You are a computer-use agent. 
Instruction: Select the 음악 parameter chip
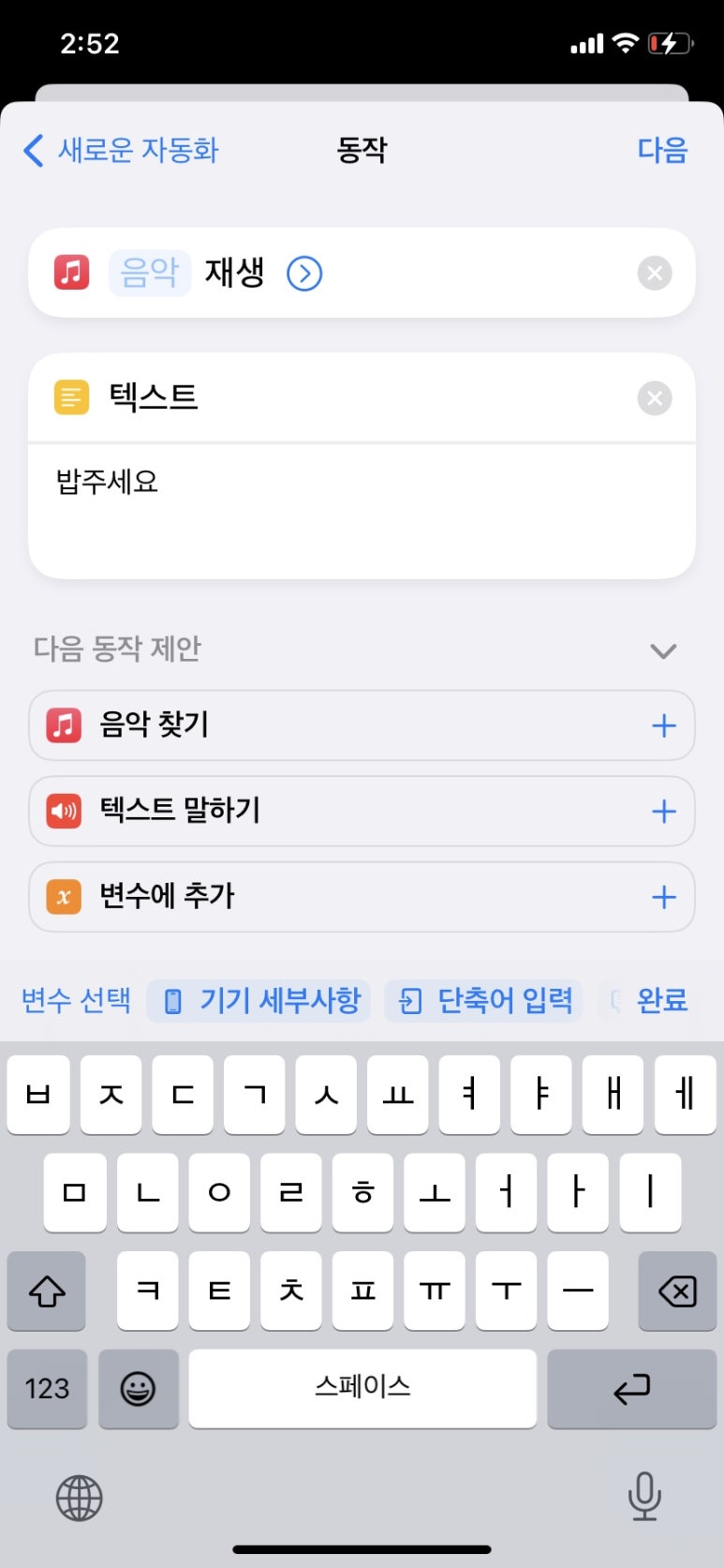(150, 273)
